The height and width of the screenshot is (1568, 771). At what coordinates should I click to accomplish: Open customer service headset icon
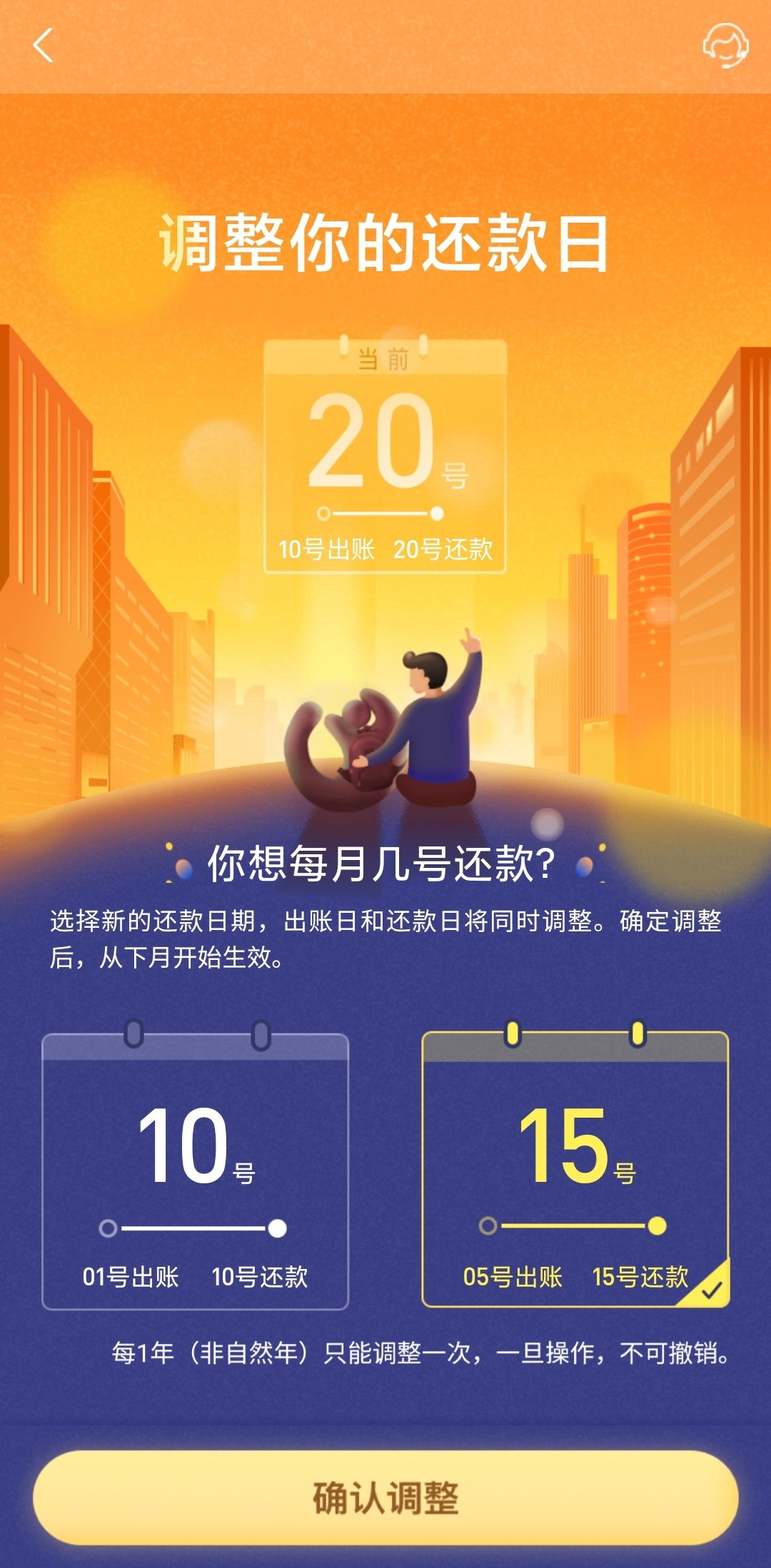pos(725,46)
